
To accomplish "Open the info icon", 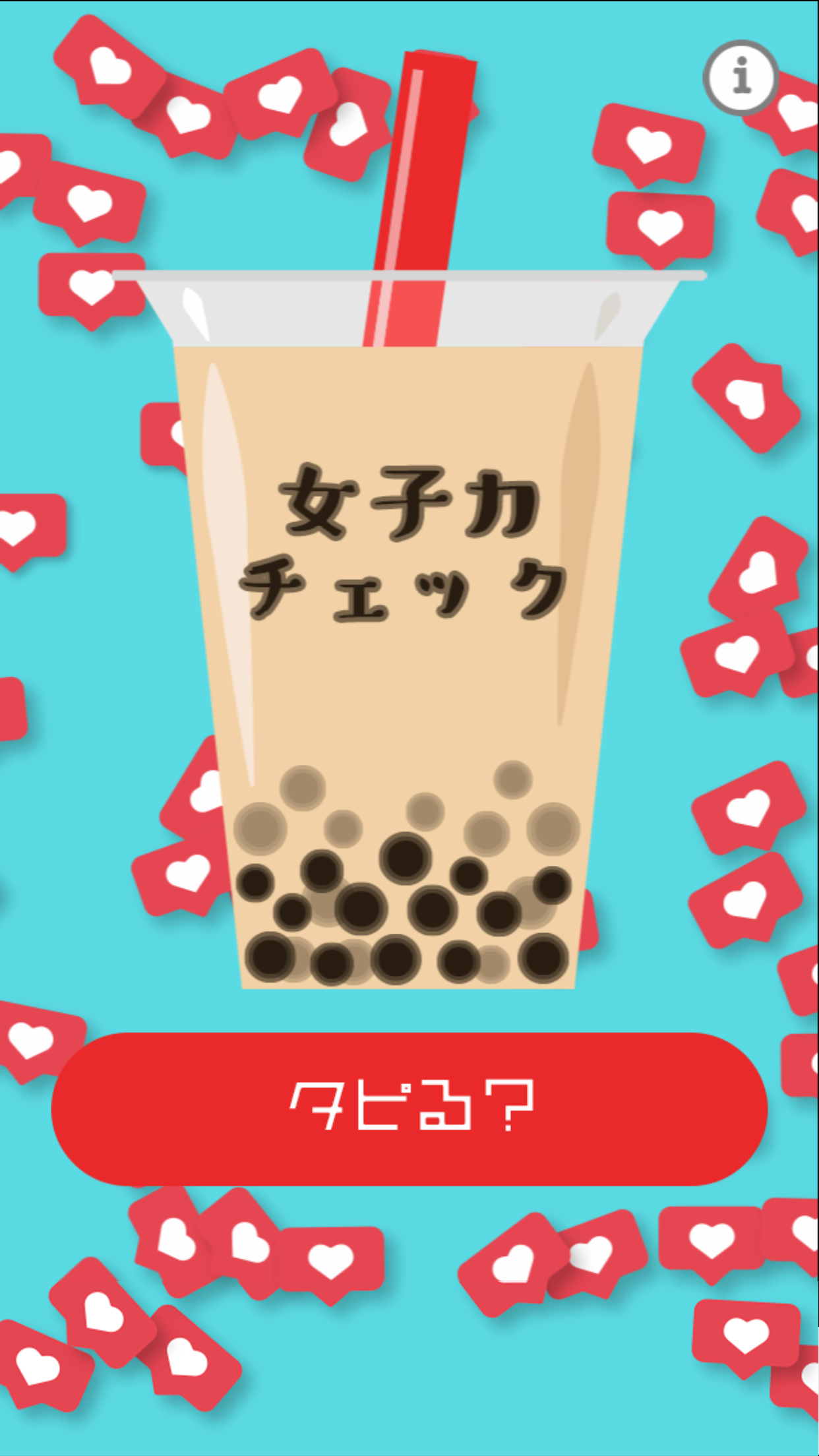I will point(741,77).
